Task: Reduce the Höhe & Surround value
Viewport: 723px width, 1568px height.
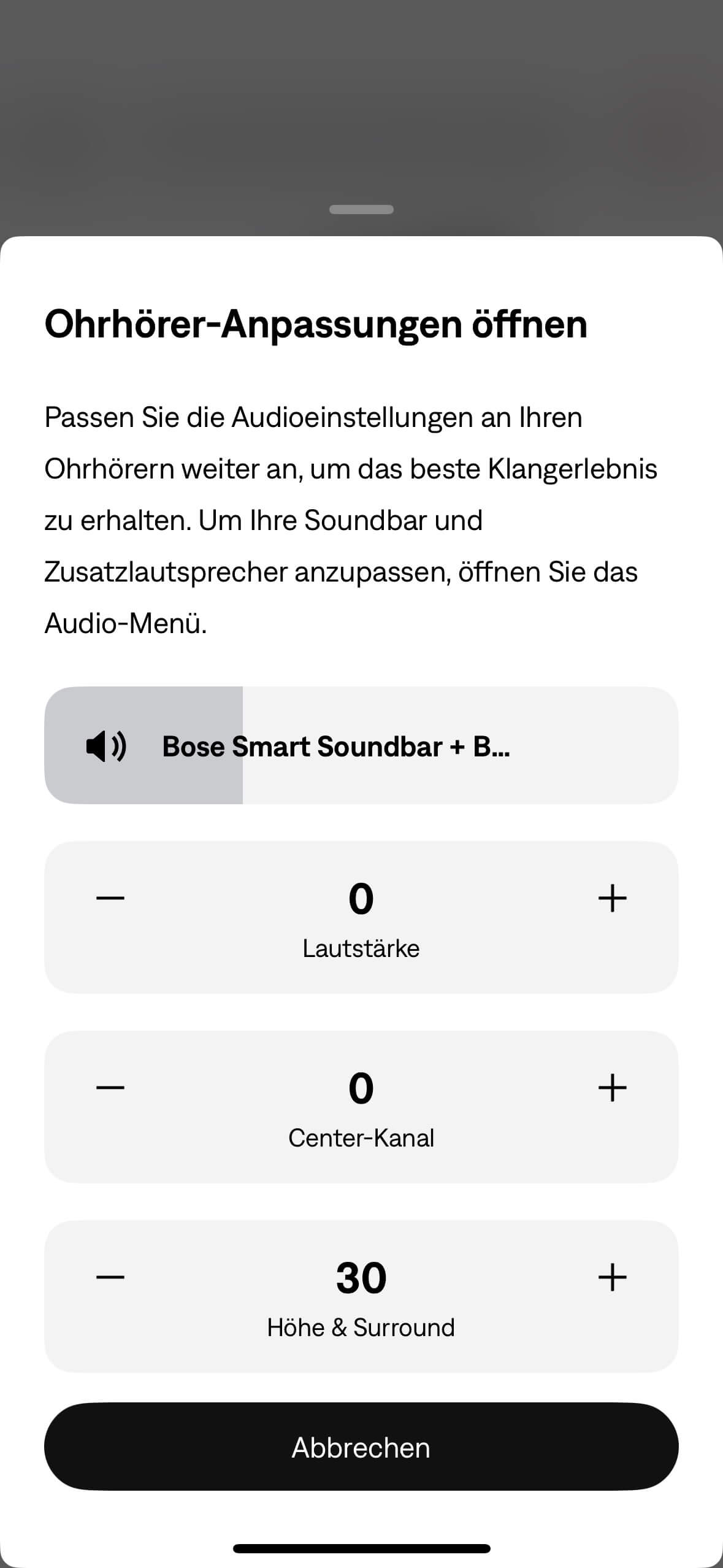Action: tap(110, 1278)
